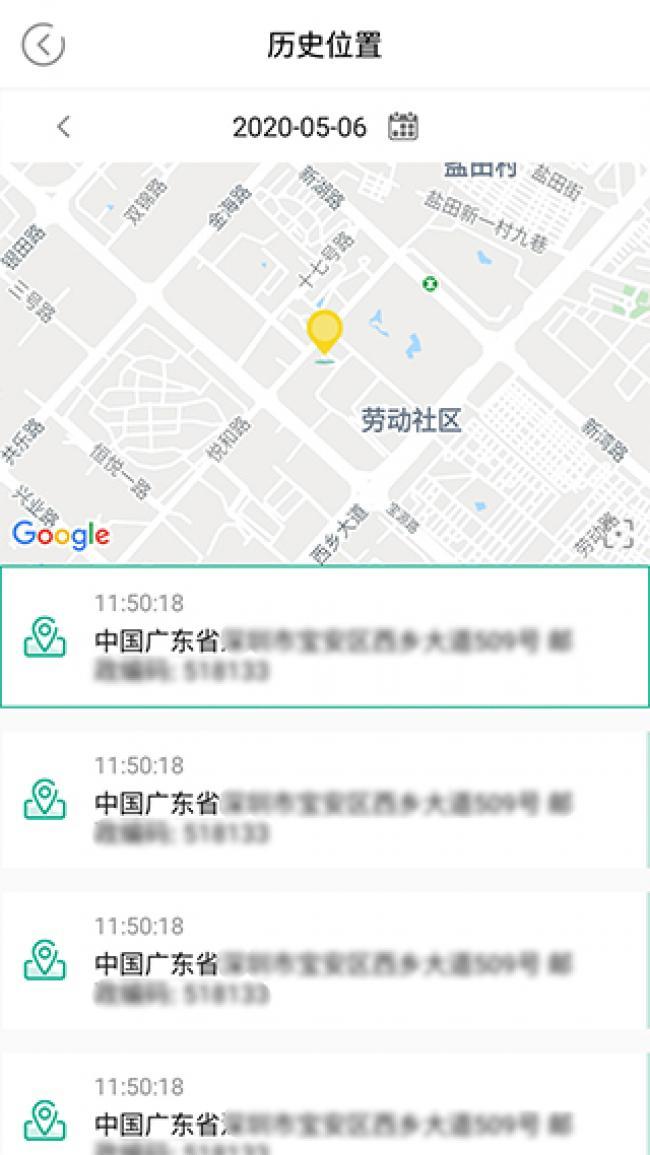Select the green-outlined 11:50:18 location entry

[x=324, y=636]
